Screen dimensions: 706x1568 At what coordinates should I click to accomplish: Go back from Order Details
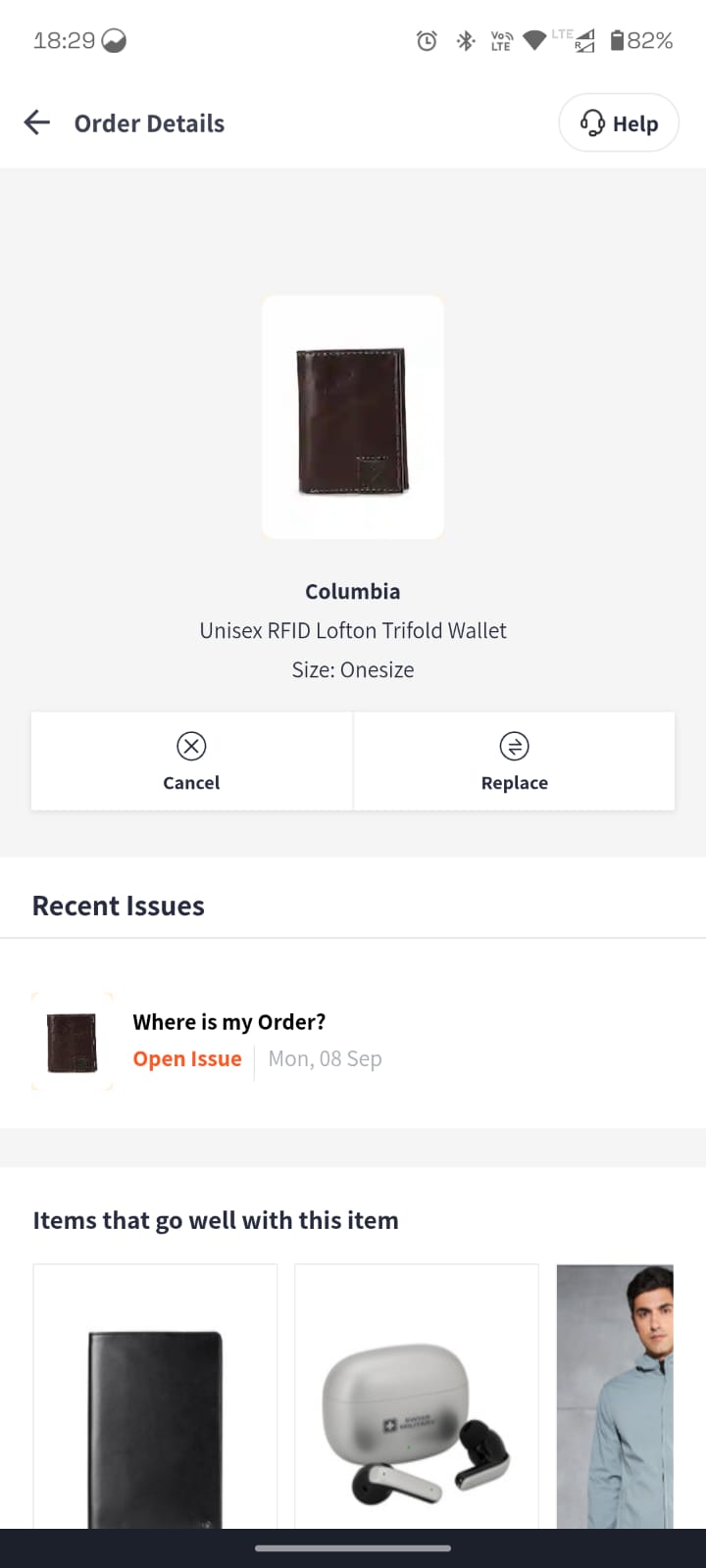pyautogui.click(x=37, y=122)
